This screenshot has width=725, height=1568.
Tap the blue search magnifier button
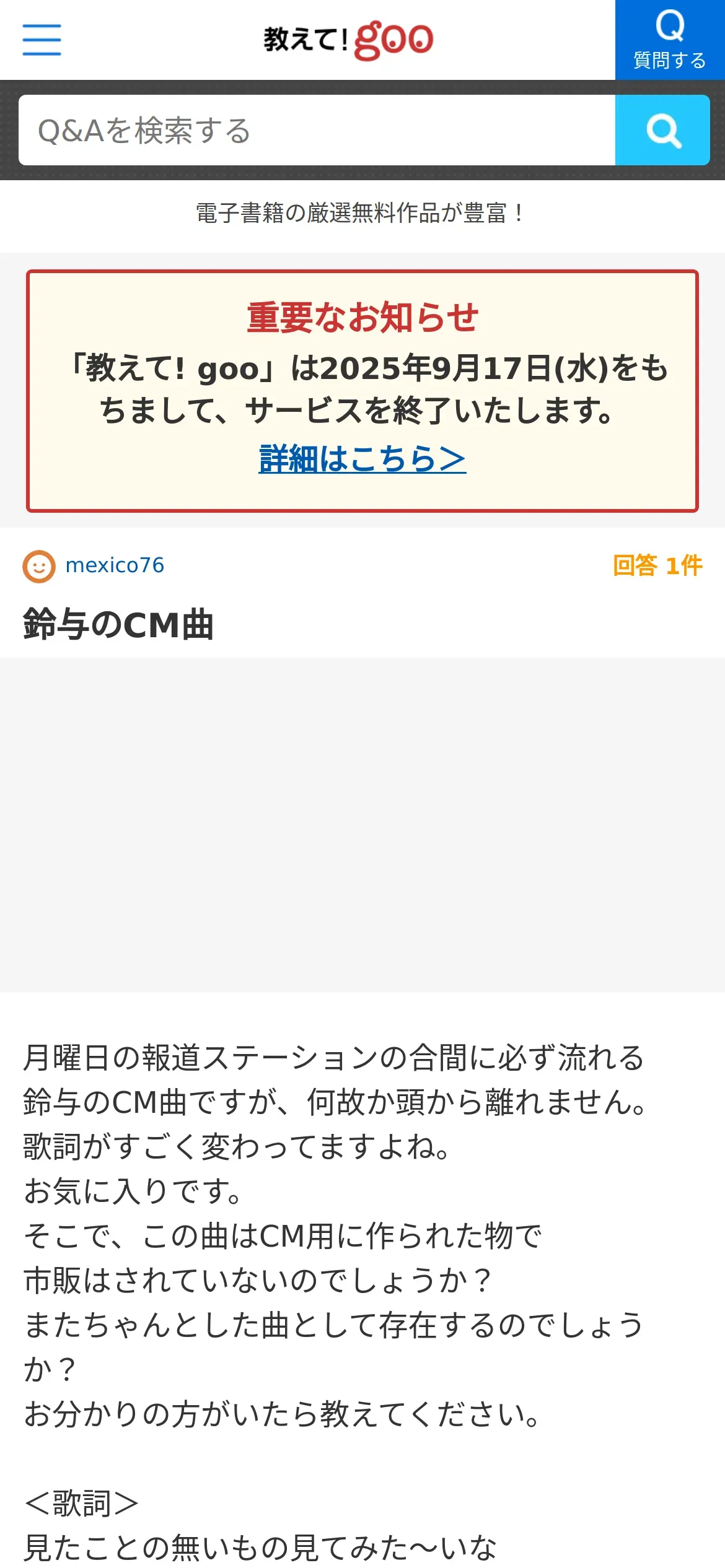click(662, 130)
